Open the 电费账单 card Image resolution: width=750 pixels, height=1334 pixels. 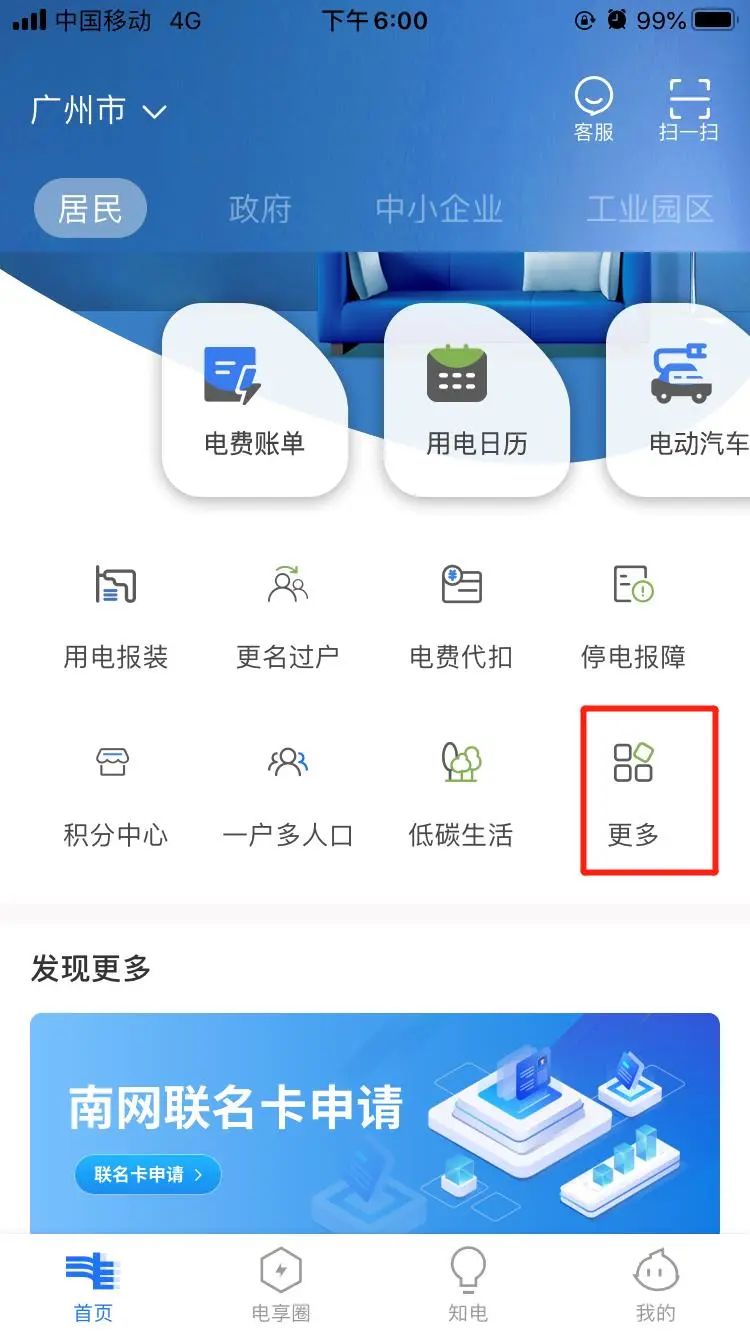[254, 400]
